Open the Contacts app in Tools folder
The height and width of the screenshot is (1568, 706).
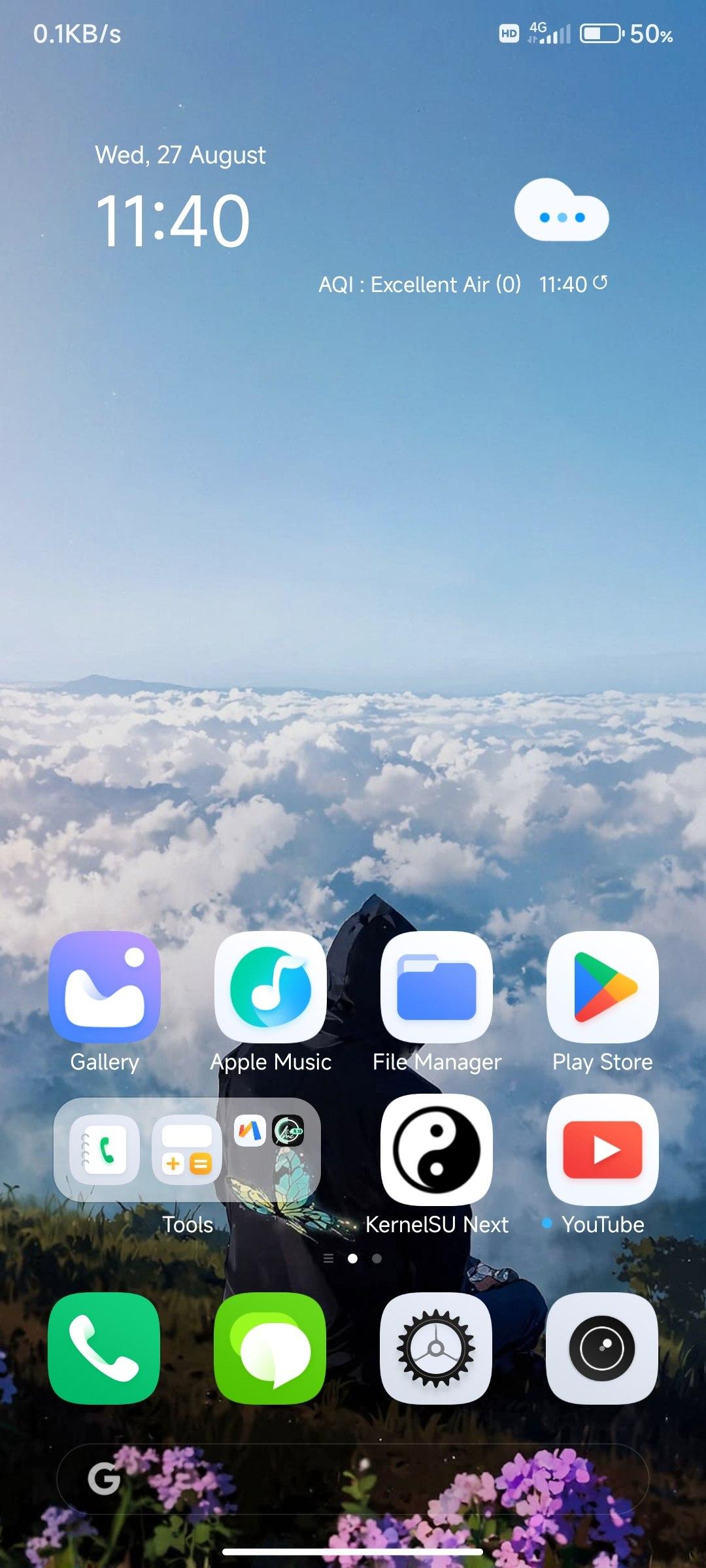(x=105, y=1150)
